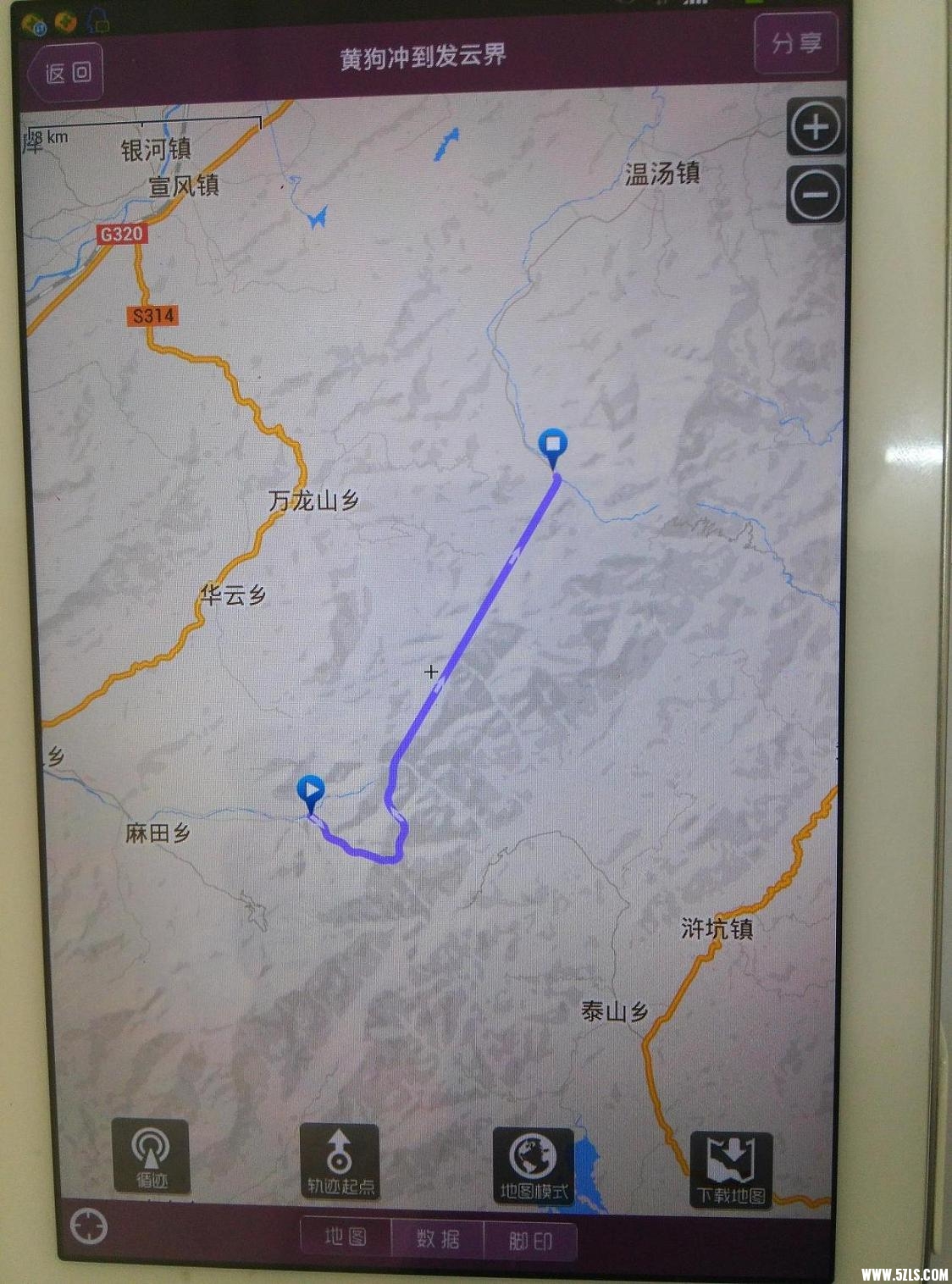Open 地图模式 map mode options
Viewport: 952px width, 1284px height.
(x=534, y=1165)
